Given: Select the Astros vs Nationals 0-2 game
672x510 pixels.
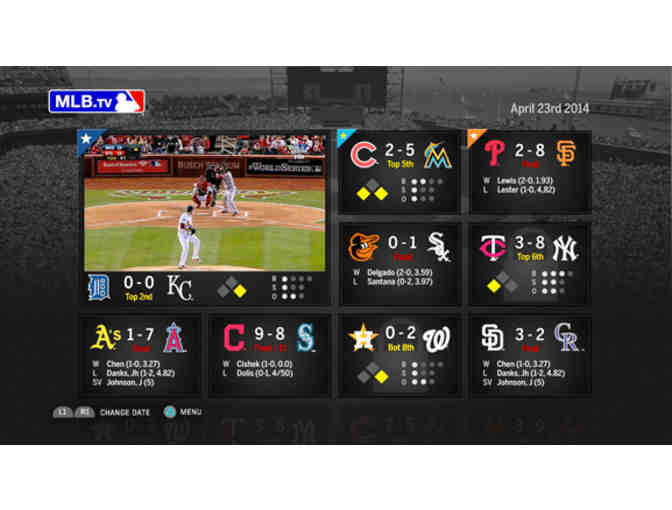Looking at the screenshot, I should point(398,355).
